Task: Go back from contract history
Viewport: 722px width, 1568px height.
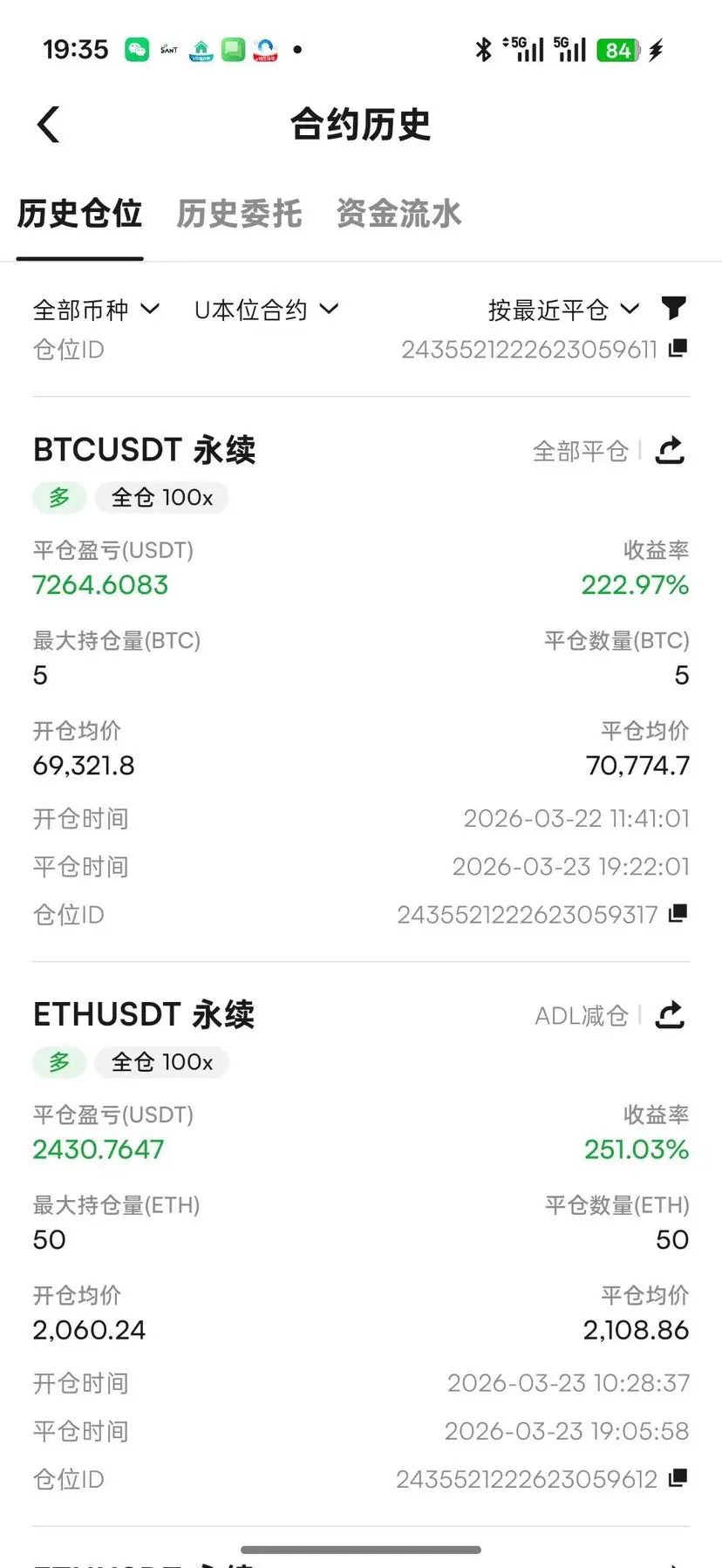Action: tap(49, 125)
